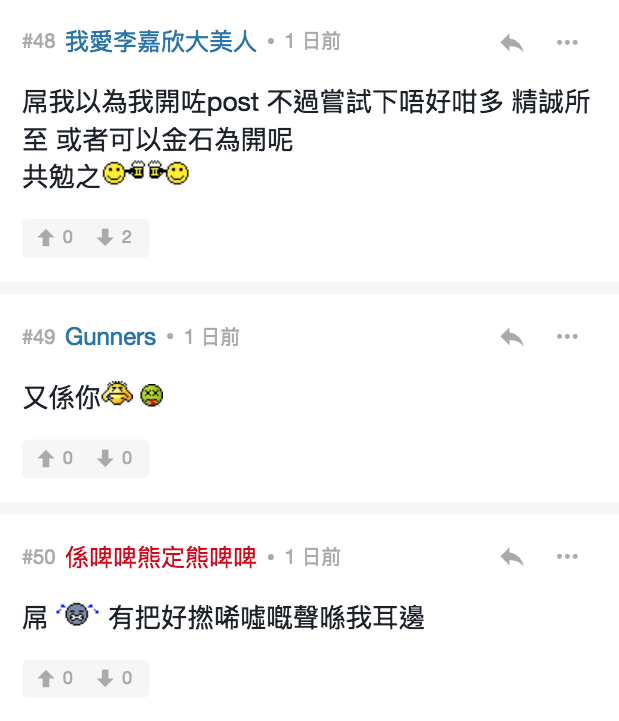Image resolution: width=619 pixels, height=721 pixels.
Task: Open more options for comment #50
Action: coord(567,557)
